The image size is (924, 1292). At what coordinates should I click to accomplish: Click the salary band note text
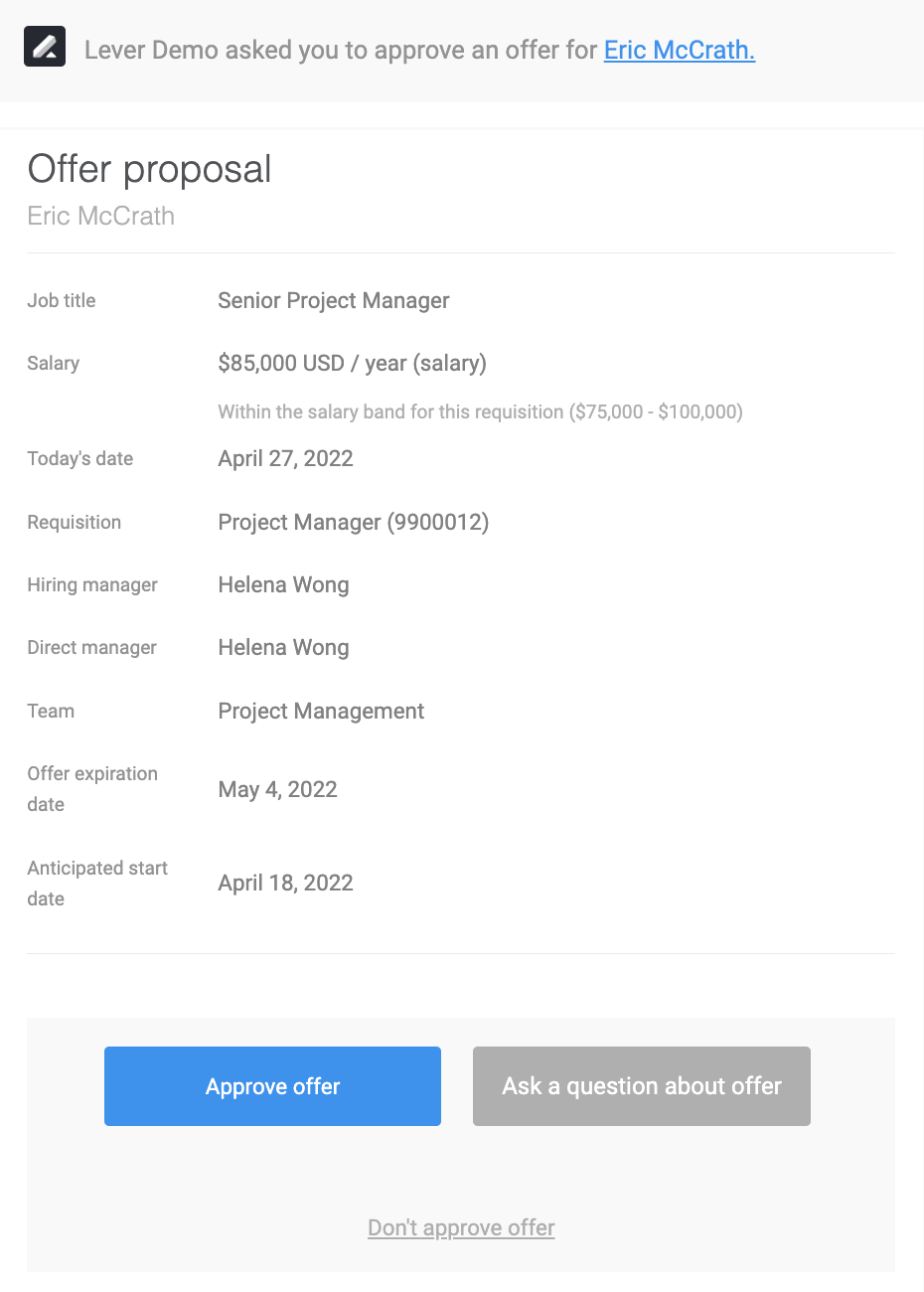[480, 411]
